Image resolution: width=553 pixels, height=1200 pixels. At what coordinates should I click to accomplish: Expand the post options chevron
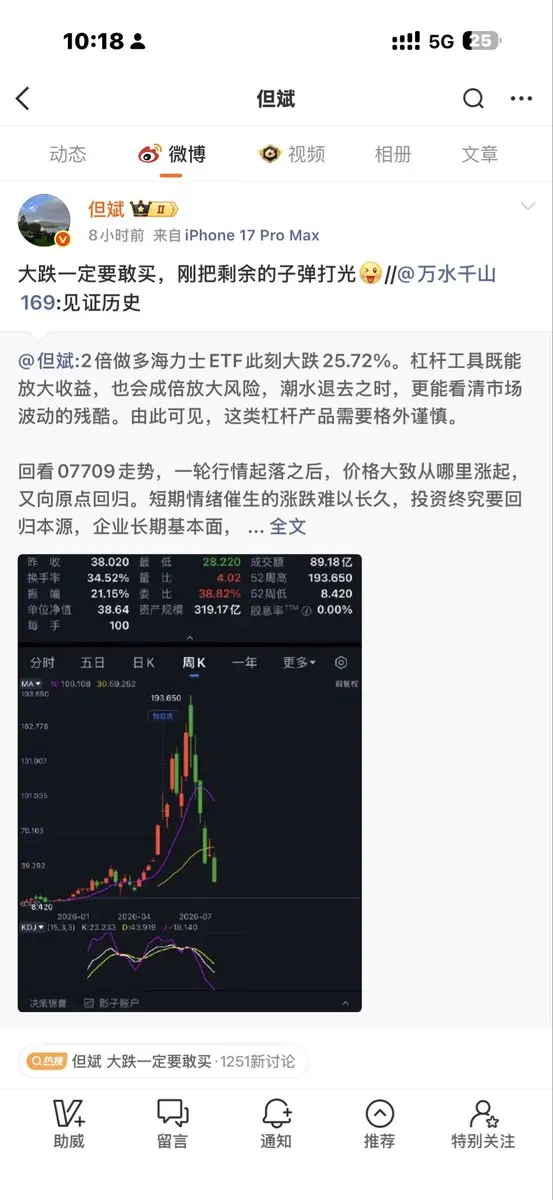tap(527, 206)
